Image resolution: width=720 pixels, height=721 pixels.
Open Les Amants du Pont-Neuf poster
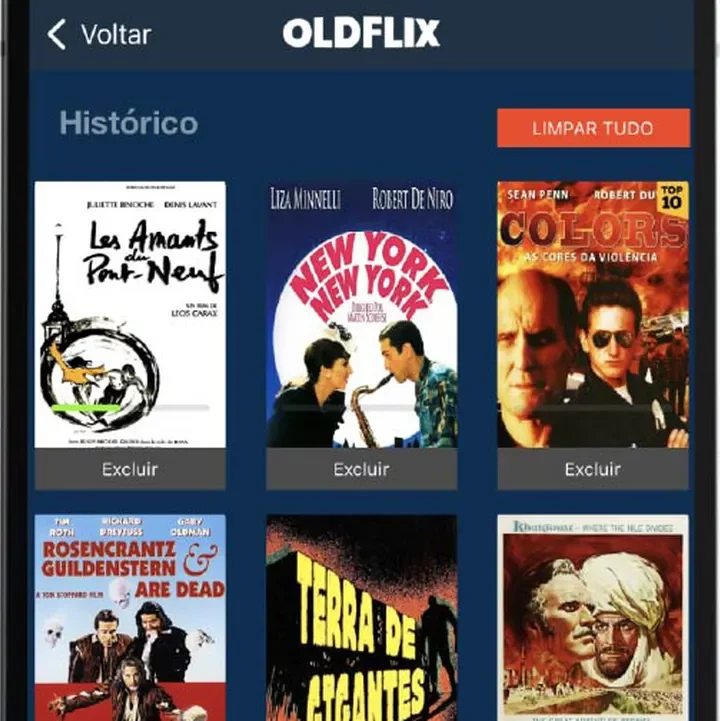[x=130, y=314]
